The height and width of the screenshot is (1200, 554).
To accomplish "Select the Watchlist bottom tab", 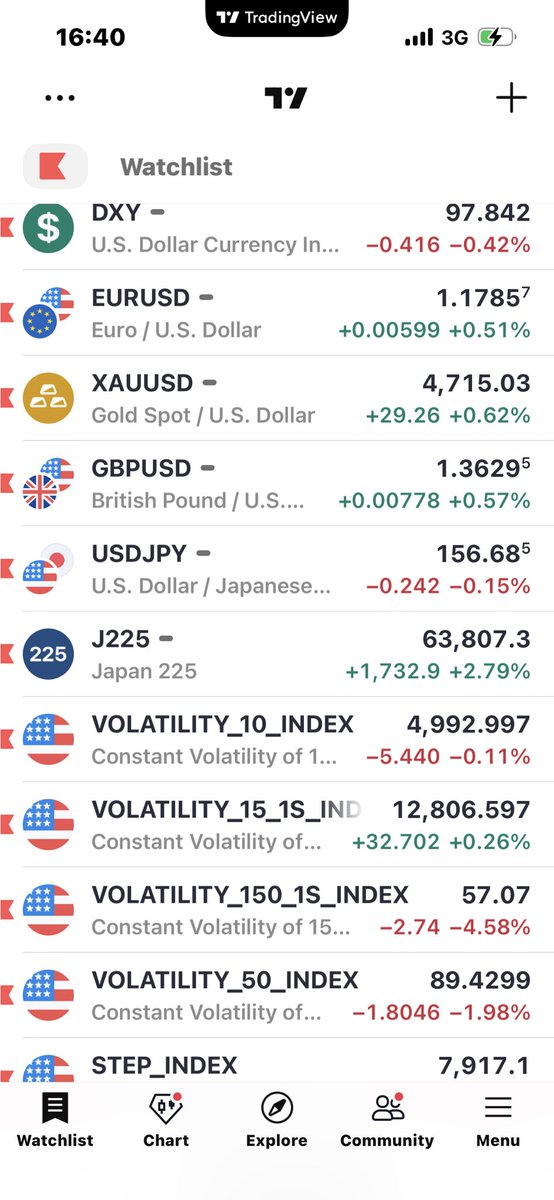I will [55, 1120].
